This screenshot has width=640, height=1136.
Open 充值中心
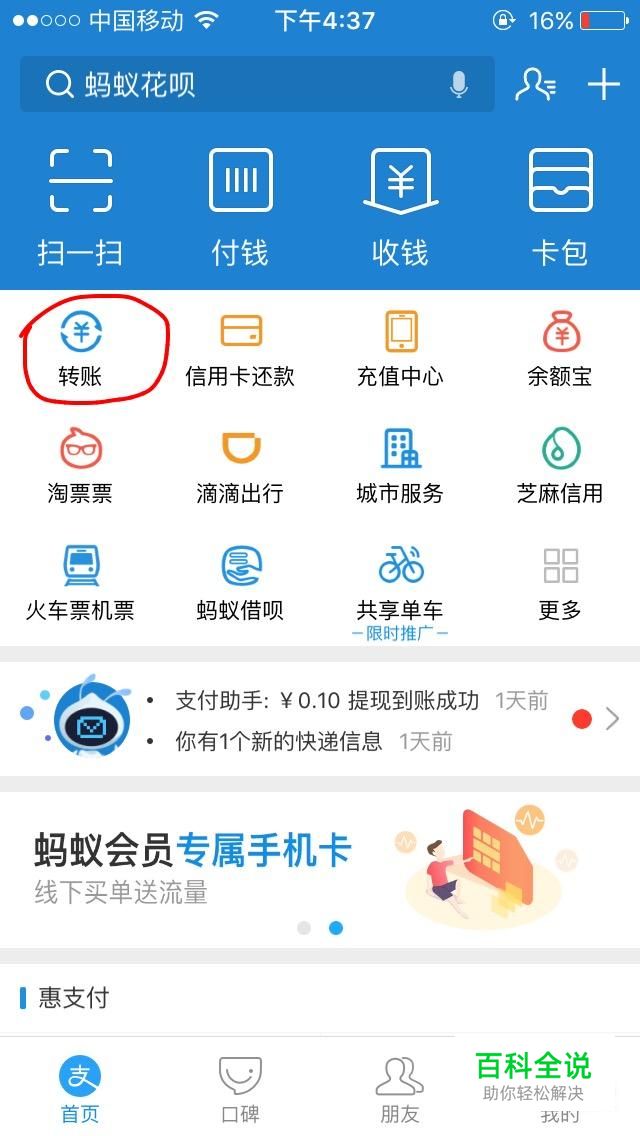[x=400, y=348]
